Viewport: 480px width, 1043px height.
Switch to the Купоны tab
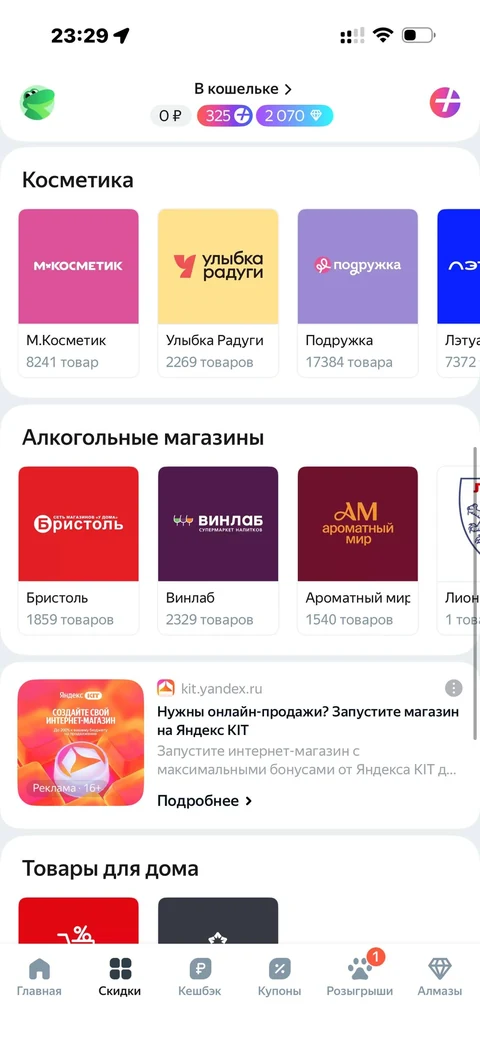(279, 976)
